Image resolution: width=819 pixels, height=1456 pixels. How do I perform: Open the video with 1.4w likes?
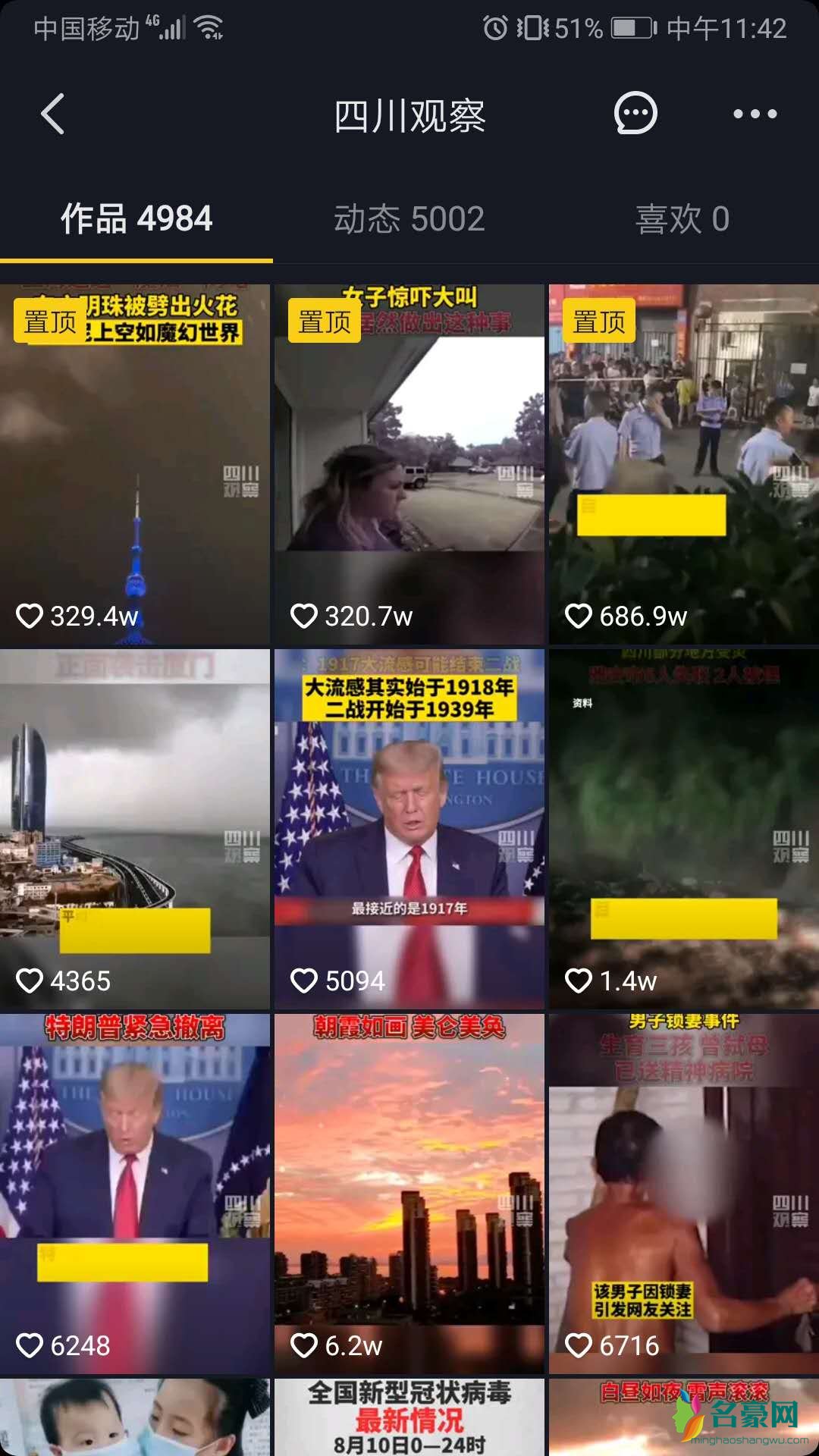[x=683, y=829]
